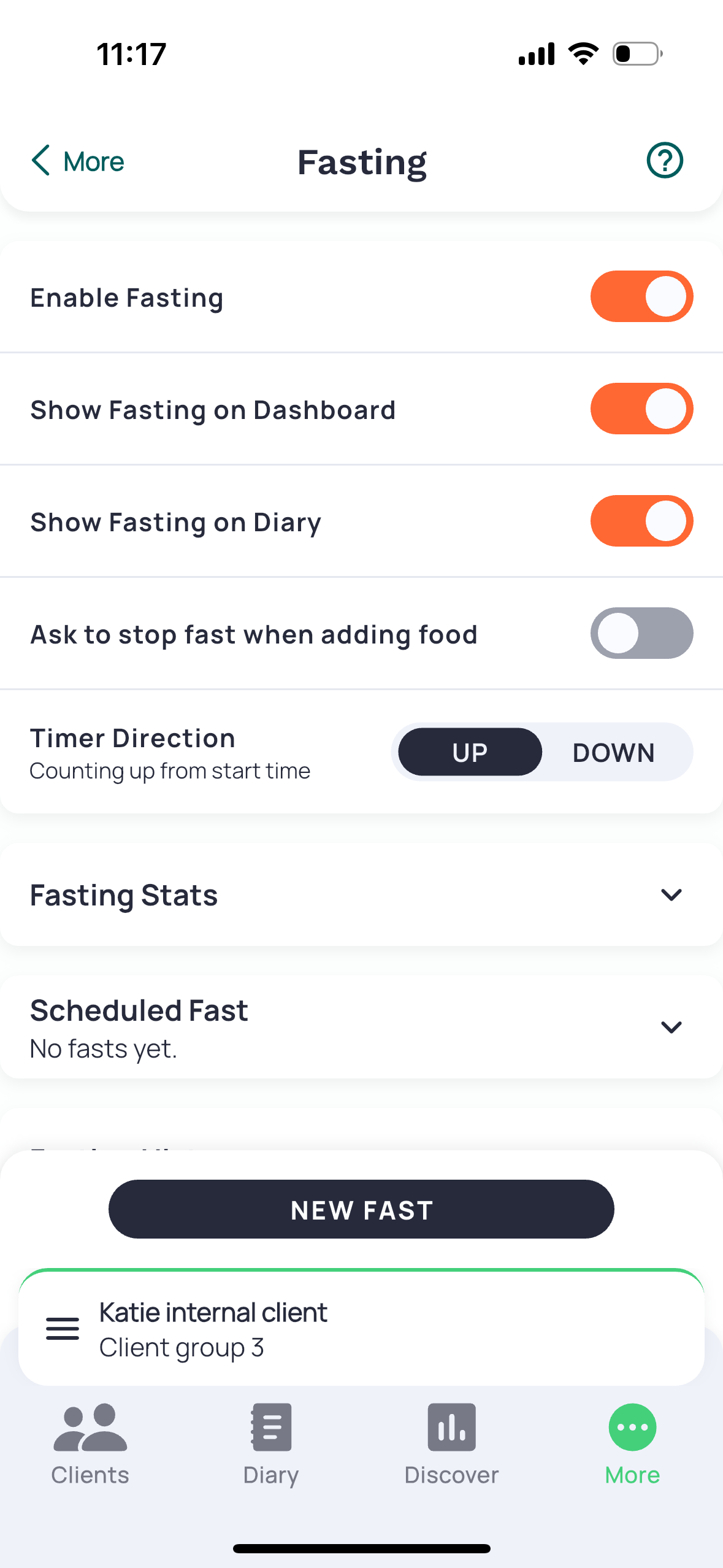Start a NEW FAST

point(361,1210)
